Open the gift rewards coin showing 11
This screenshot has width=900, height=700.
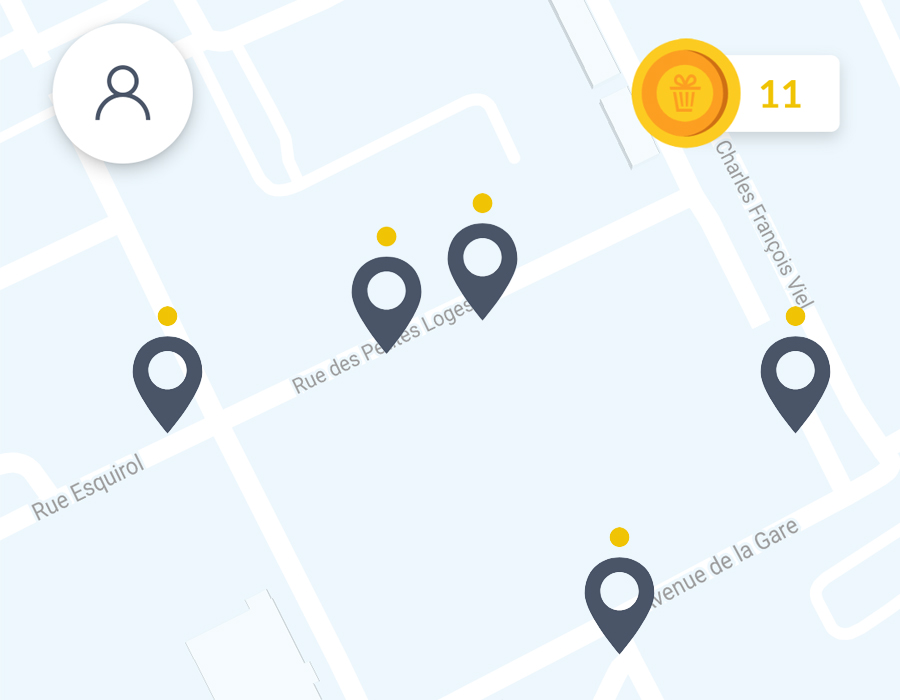686,93
